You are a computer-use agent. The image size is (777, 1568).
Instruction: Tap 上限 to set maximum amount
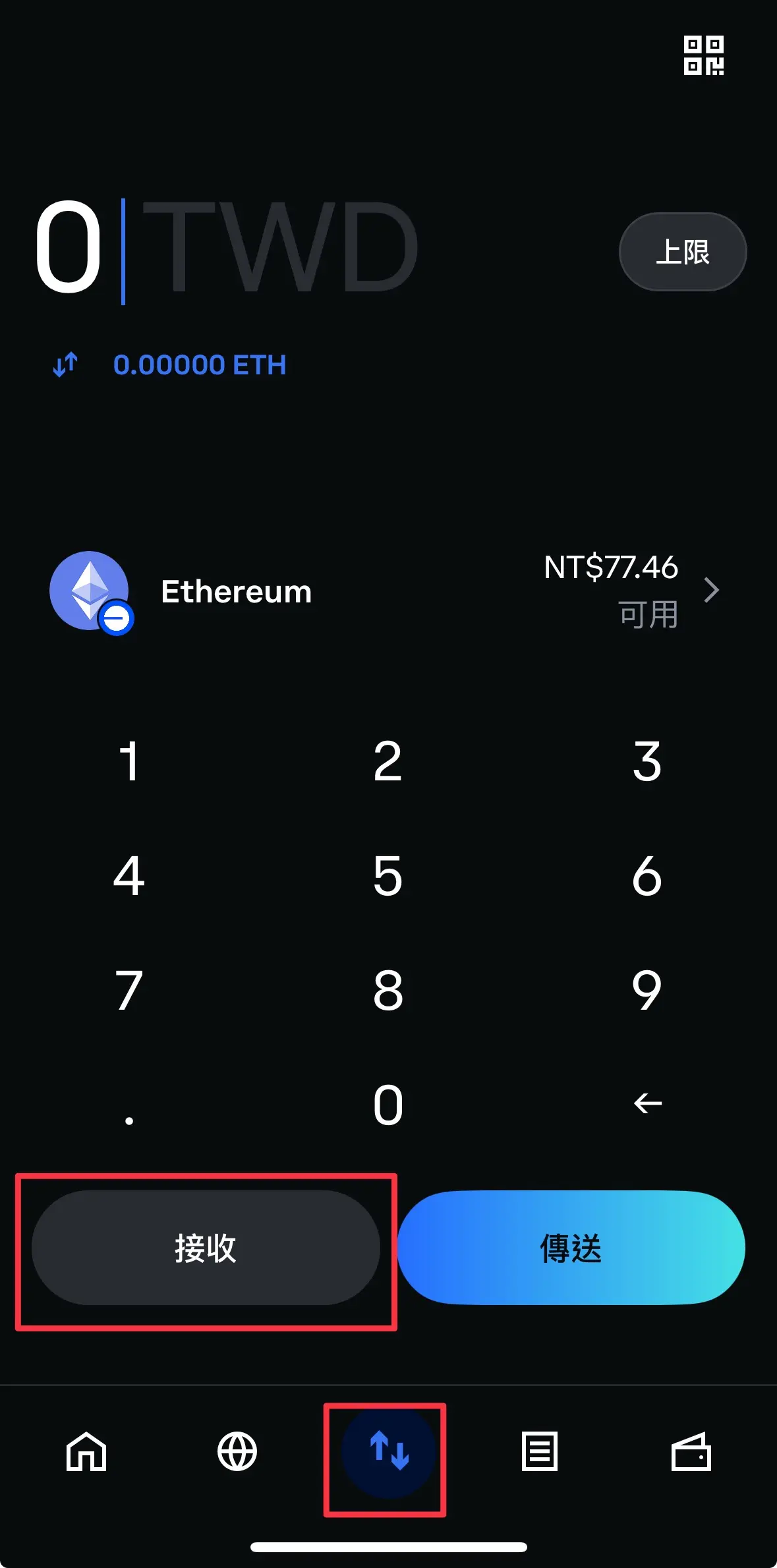[683, 251]
